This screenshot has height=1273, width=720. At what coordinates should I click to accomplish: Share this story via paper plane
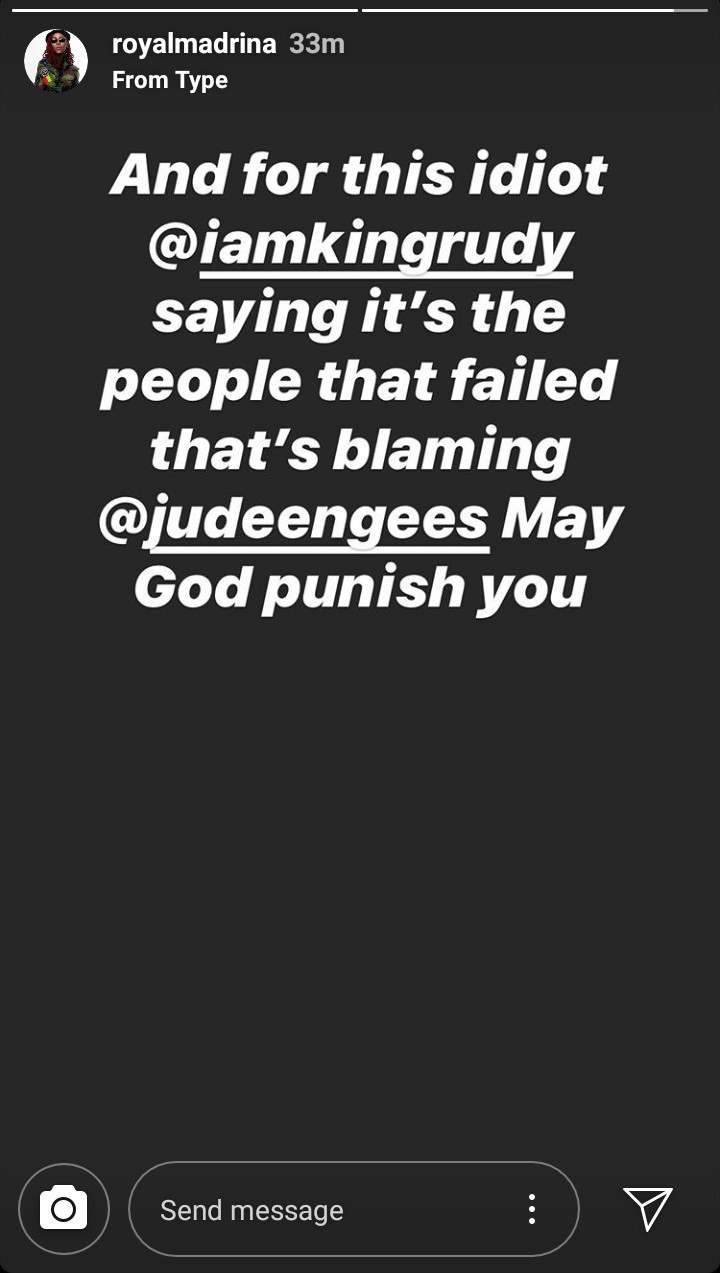[x=647, y=1208]
